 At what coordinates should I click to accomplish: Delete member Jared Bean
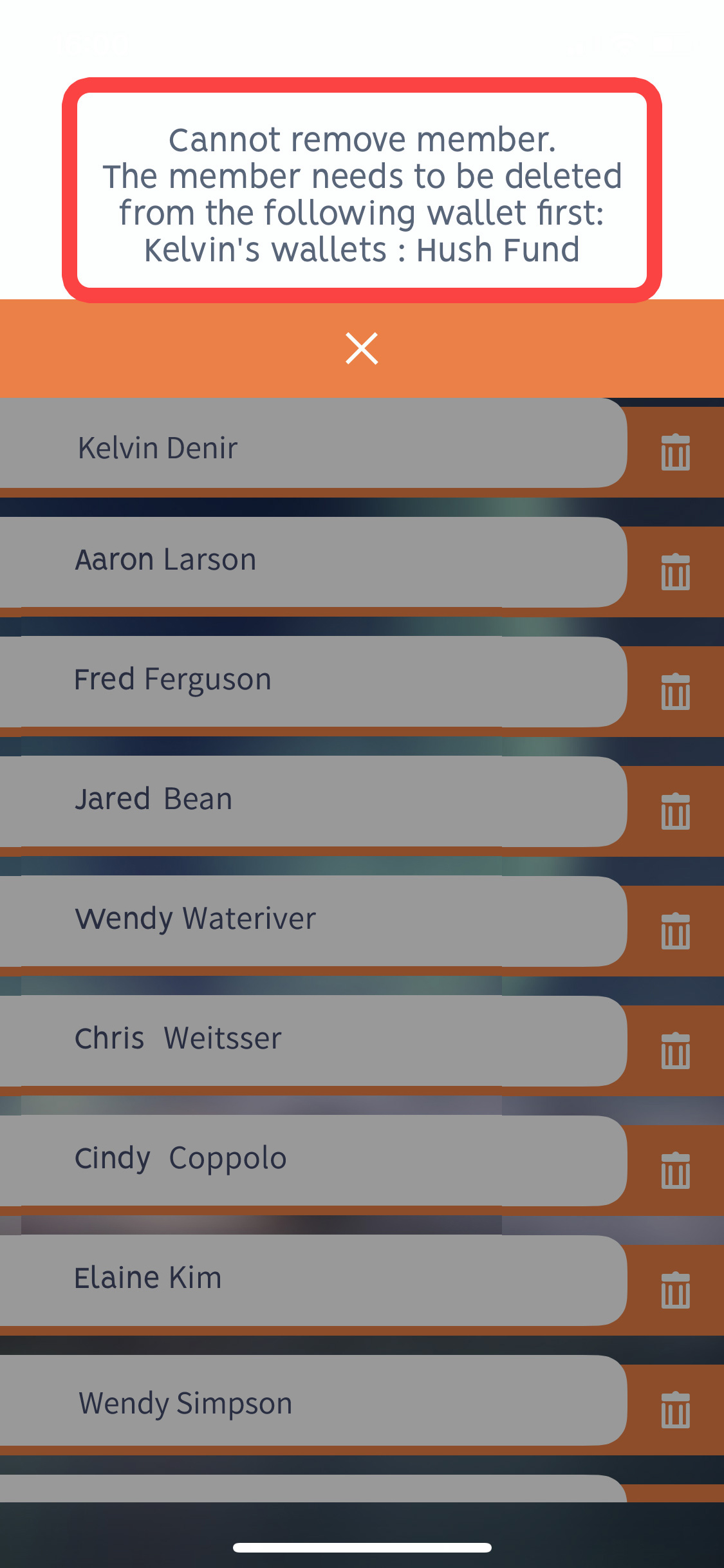[676, 811]
